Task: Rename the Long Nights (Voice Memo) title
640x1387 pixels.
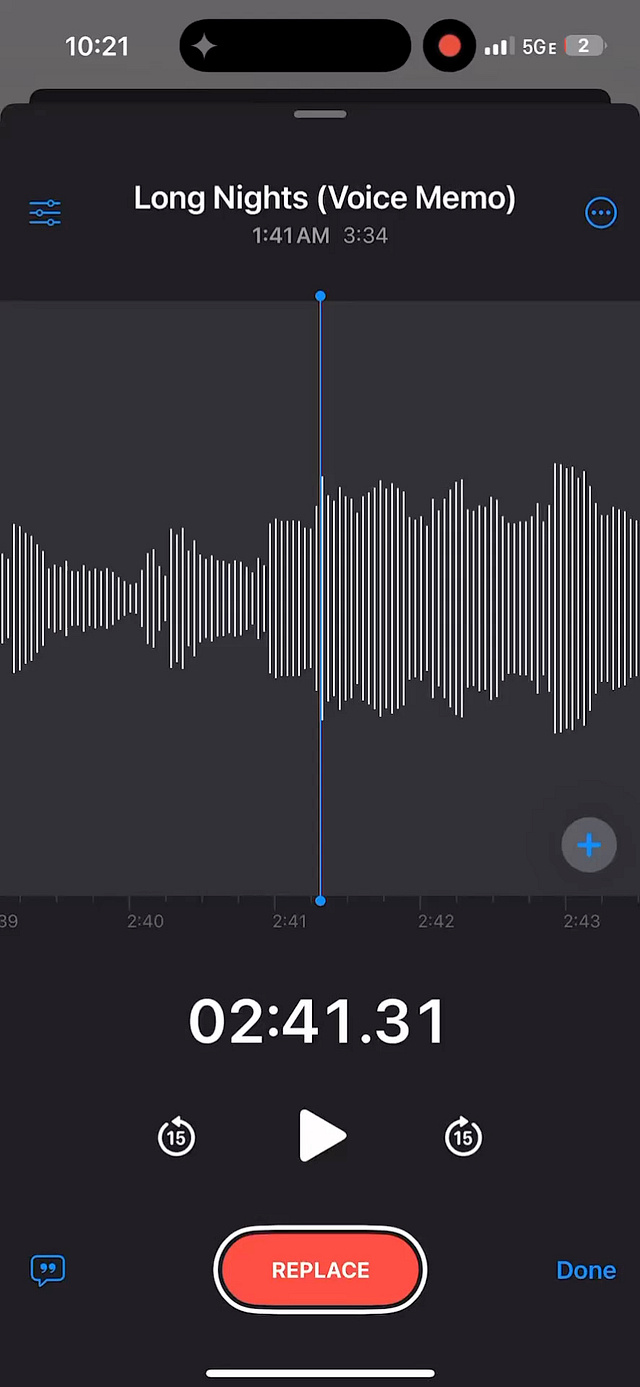Action: click(x=324, y=198)
